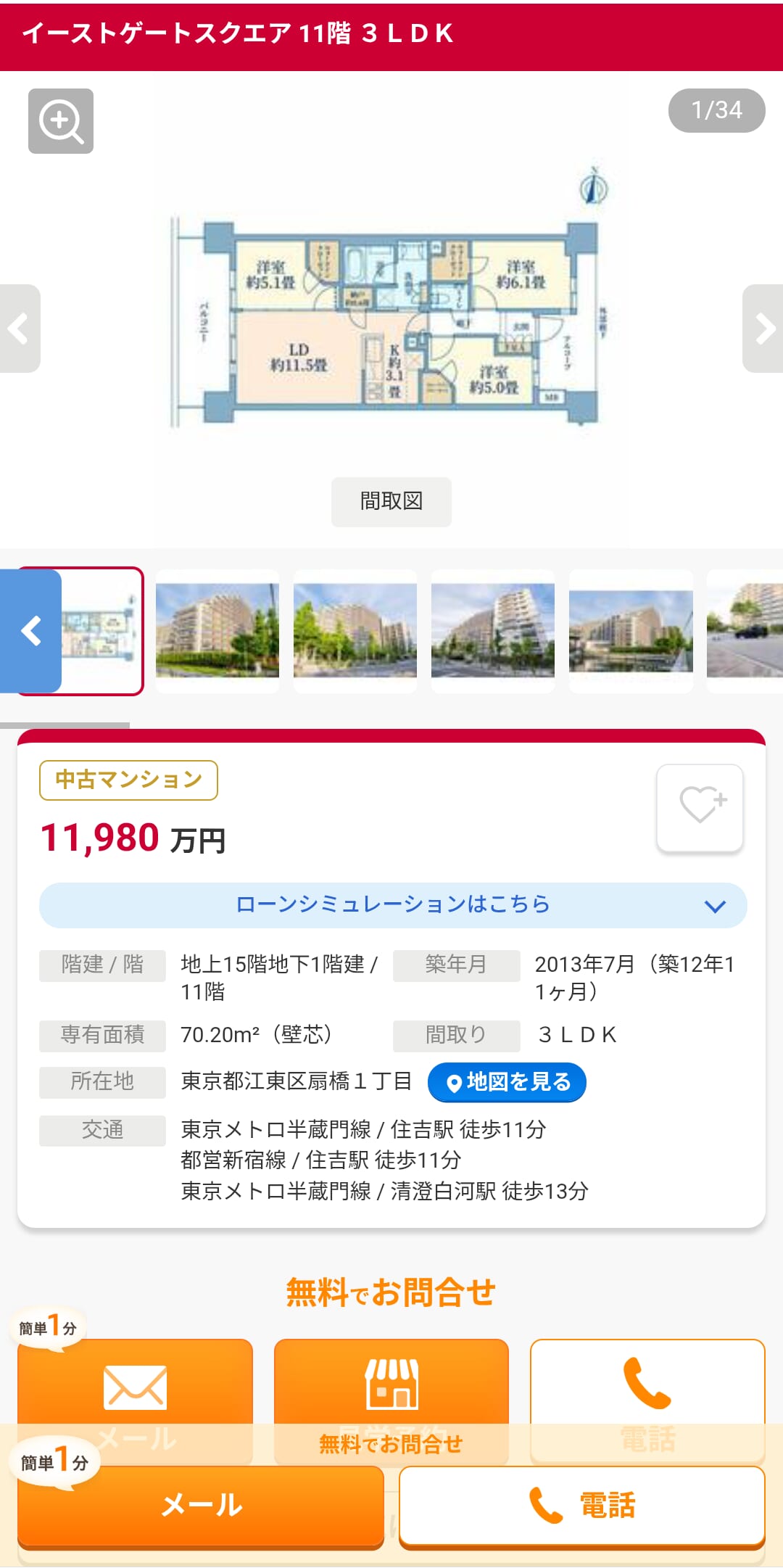Viewport: 783px width, 1568px height.
Task: Zoom in on the floor plan image
Action: pos(61,121)
